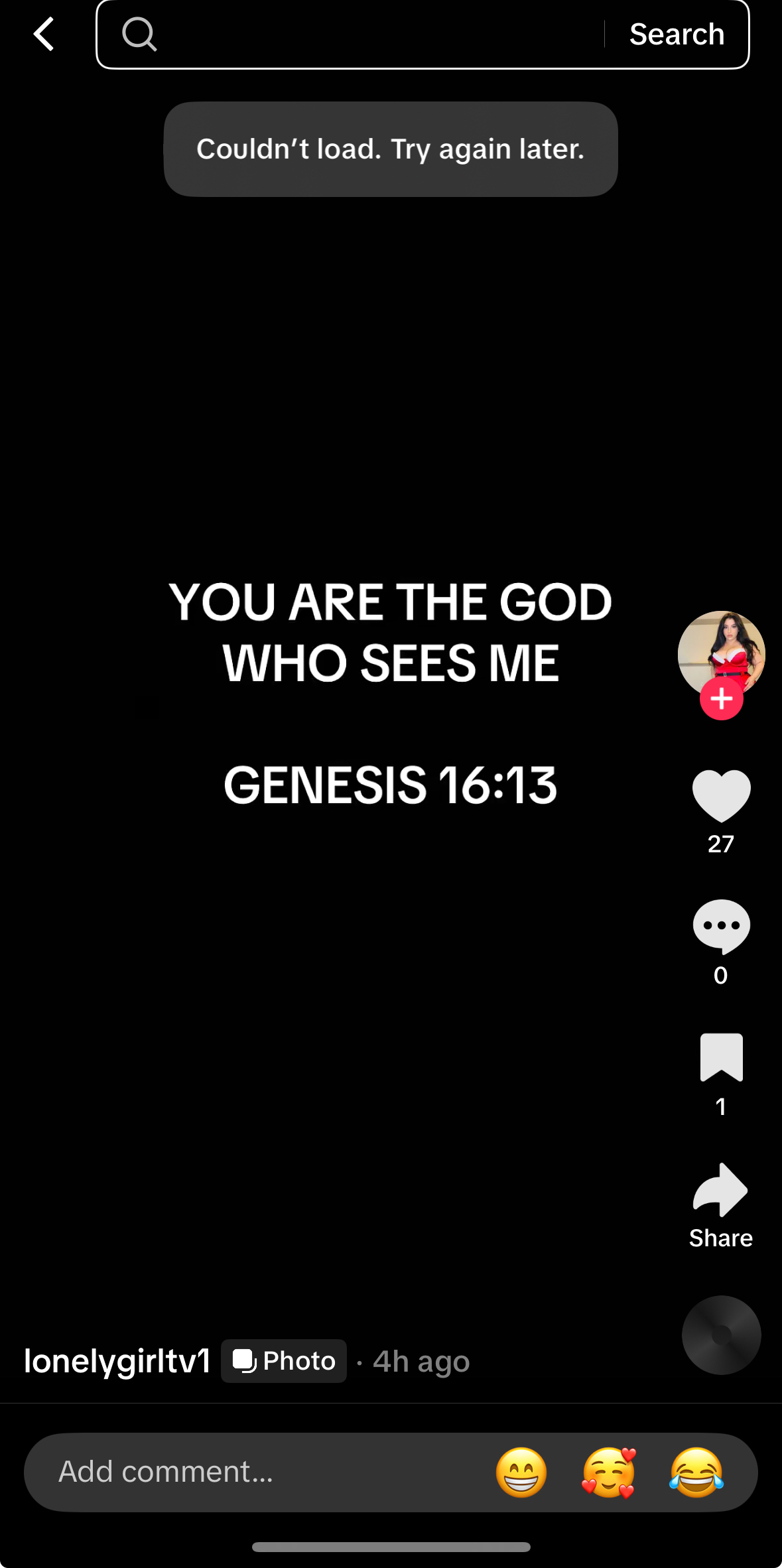Follow the creator with plus button
Screen dimensions: 782x1568
tap(721, 699)
